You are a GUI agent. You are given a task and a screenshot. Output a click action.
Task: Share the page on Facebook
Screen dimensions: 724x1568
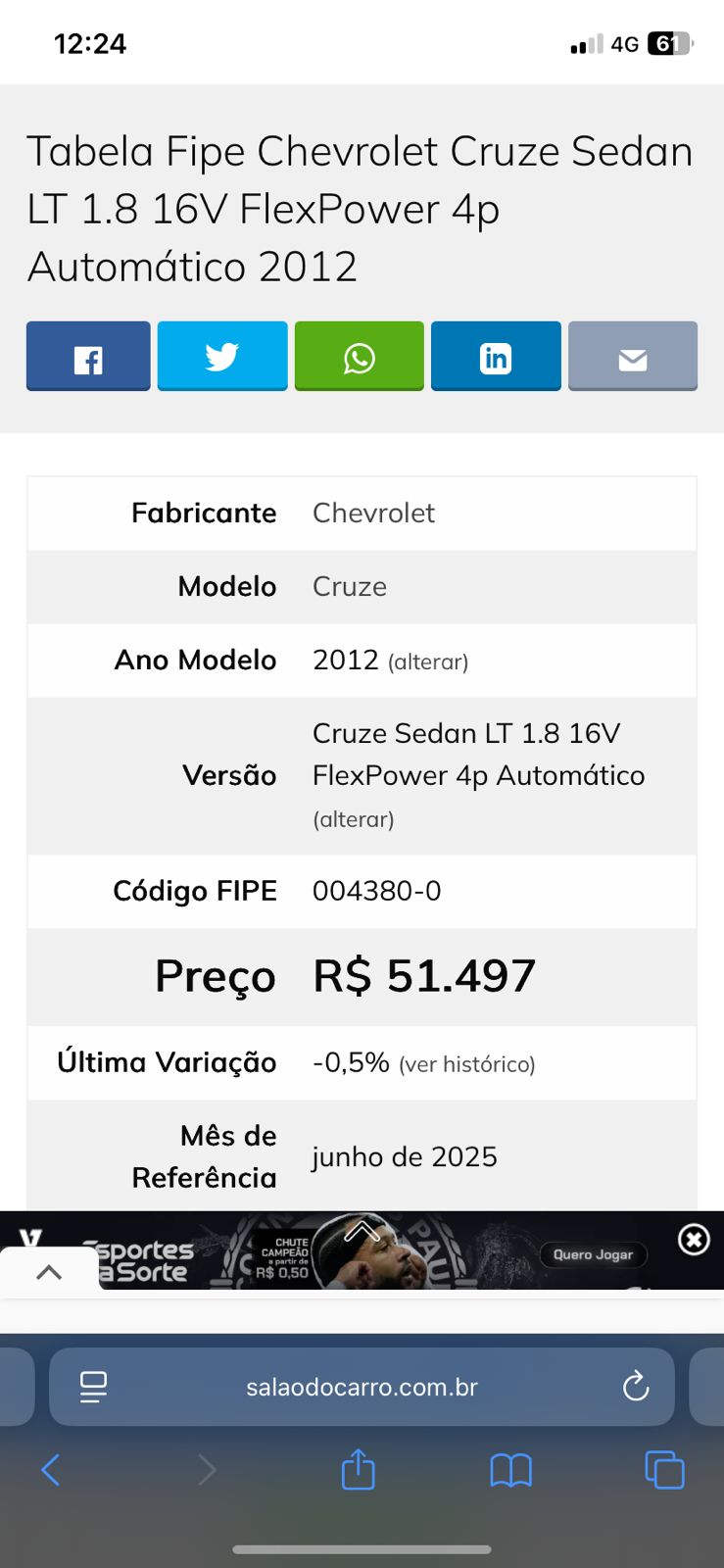point(87,356)
